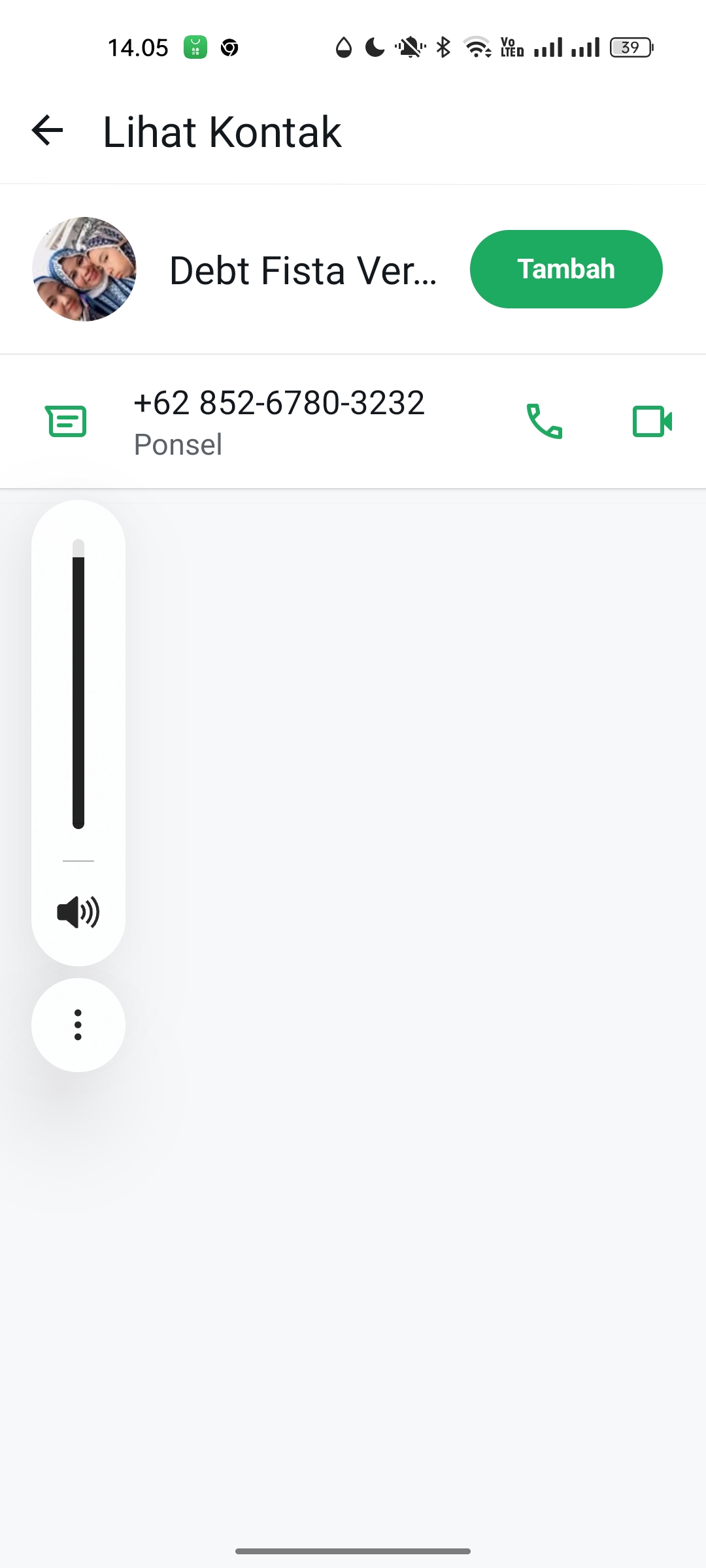Open more volume settings

(x=78, y=1024)
